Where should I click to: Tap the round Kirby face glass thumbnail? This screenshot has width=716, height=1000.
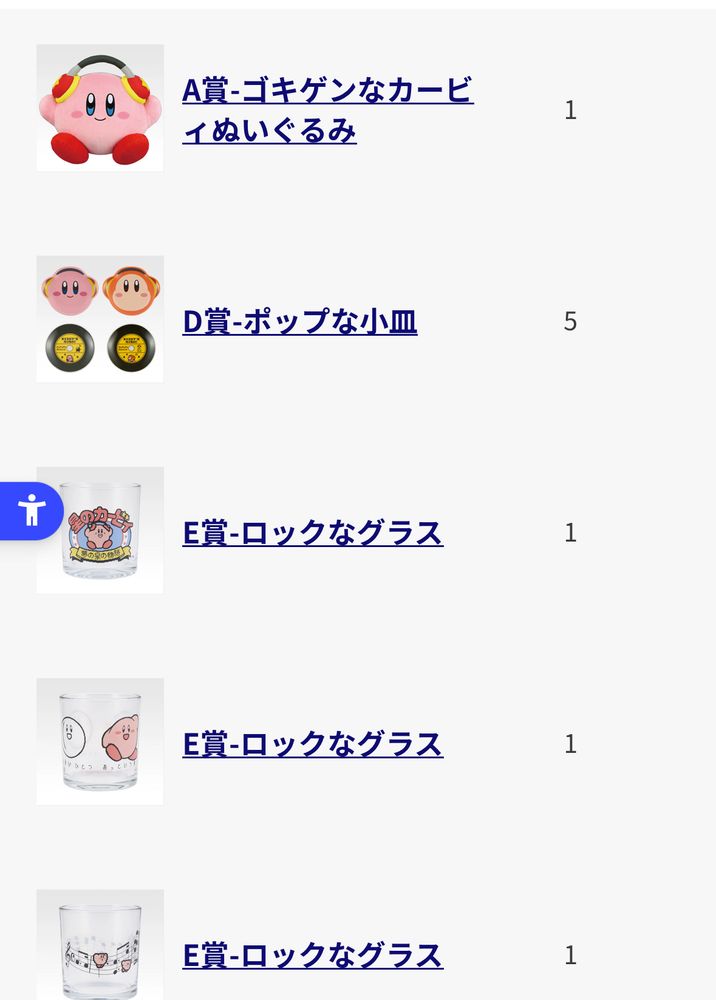[100, 741]
